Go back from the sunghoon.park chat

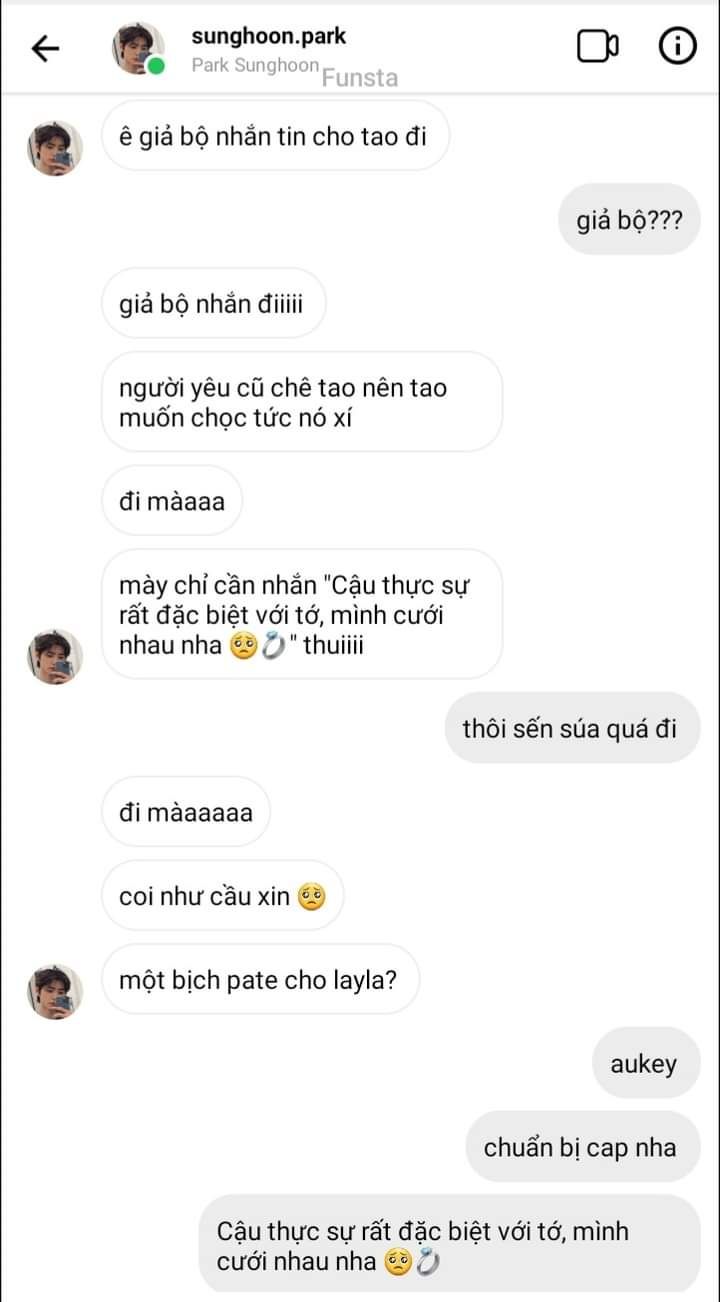point(45,48)
